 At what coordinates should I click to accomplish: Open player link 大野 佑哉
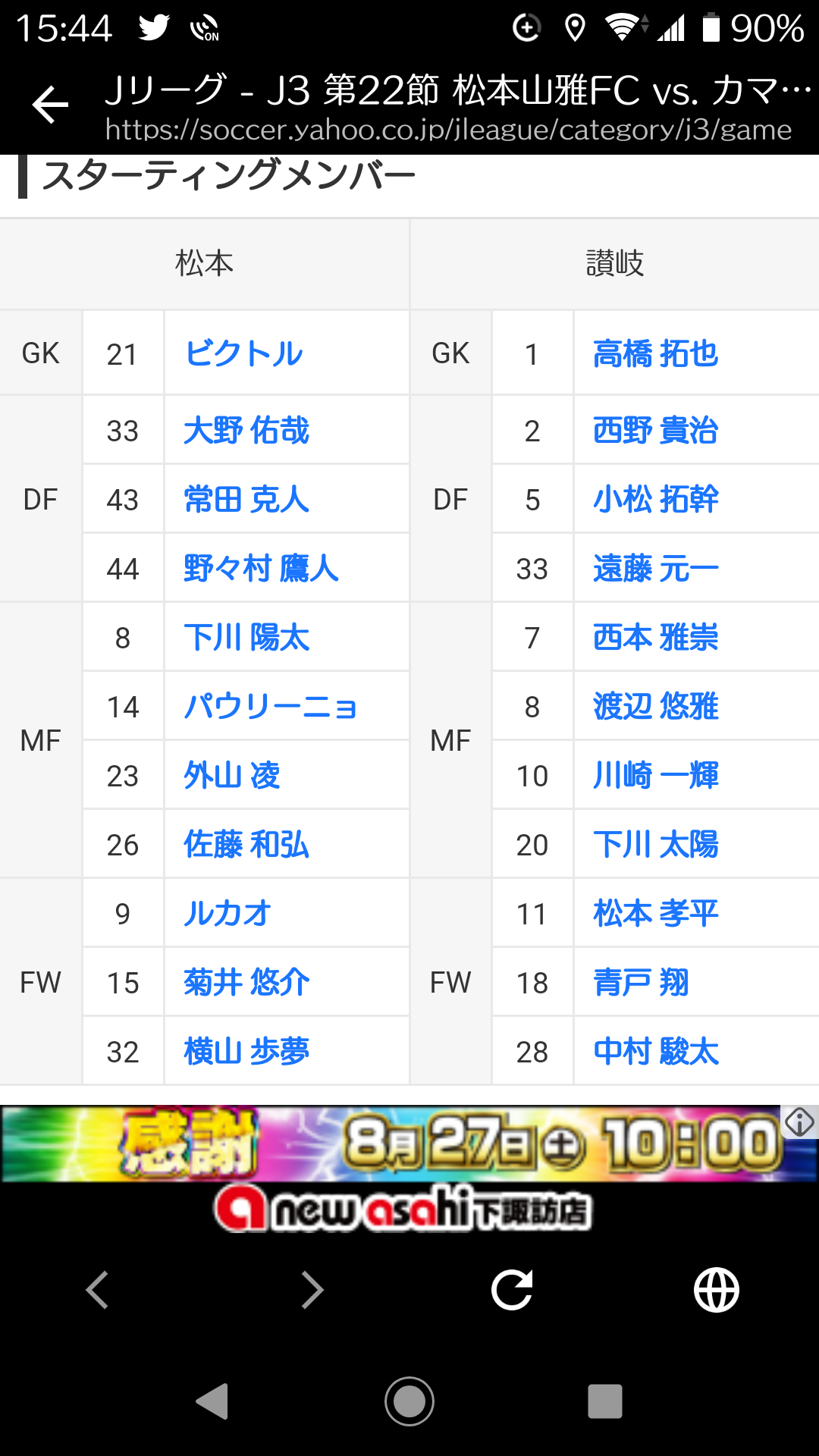[x=246, y=430]
